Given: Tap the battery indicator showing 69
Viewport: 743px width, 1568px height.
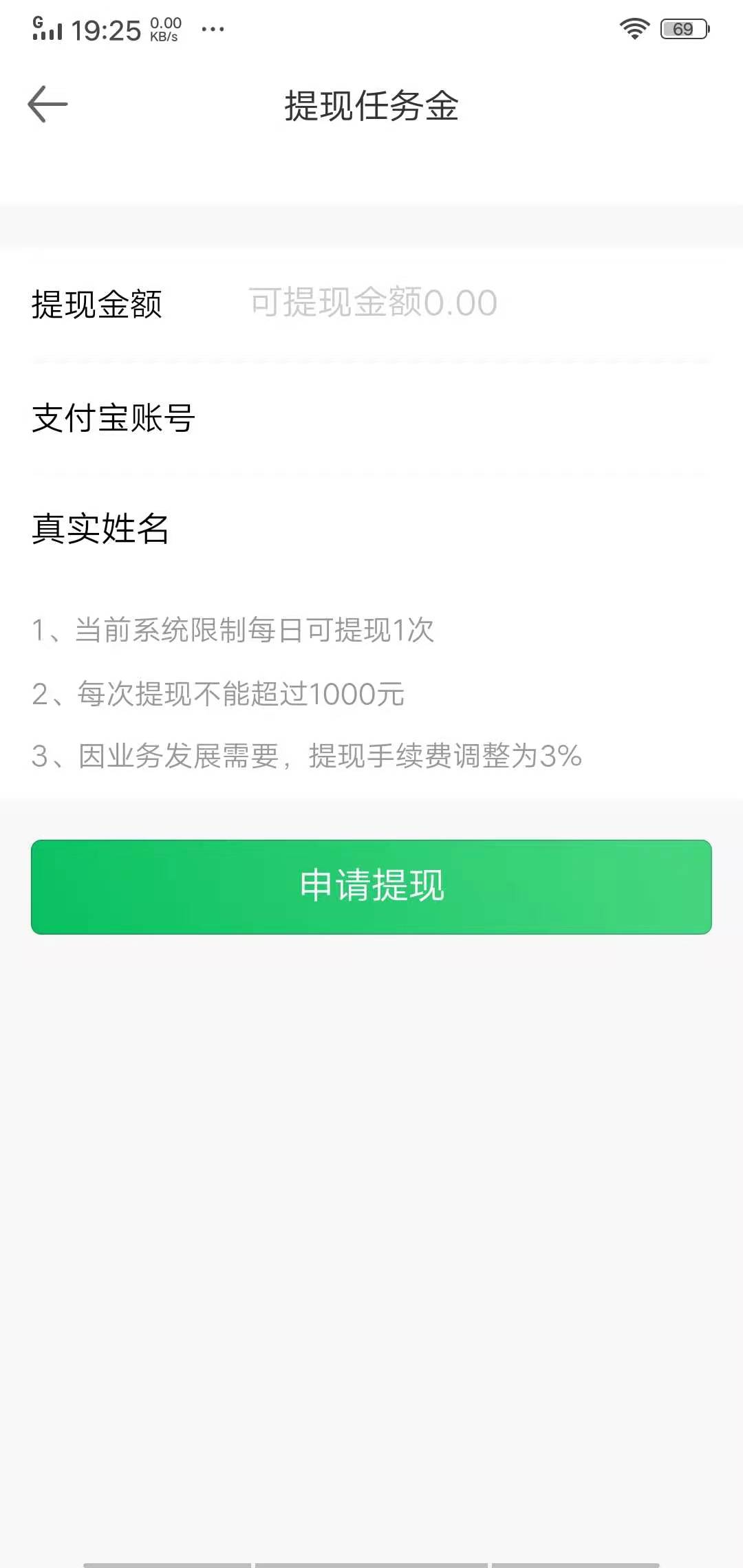Looking at the screenshot, I should click(683, 29).
